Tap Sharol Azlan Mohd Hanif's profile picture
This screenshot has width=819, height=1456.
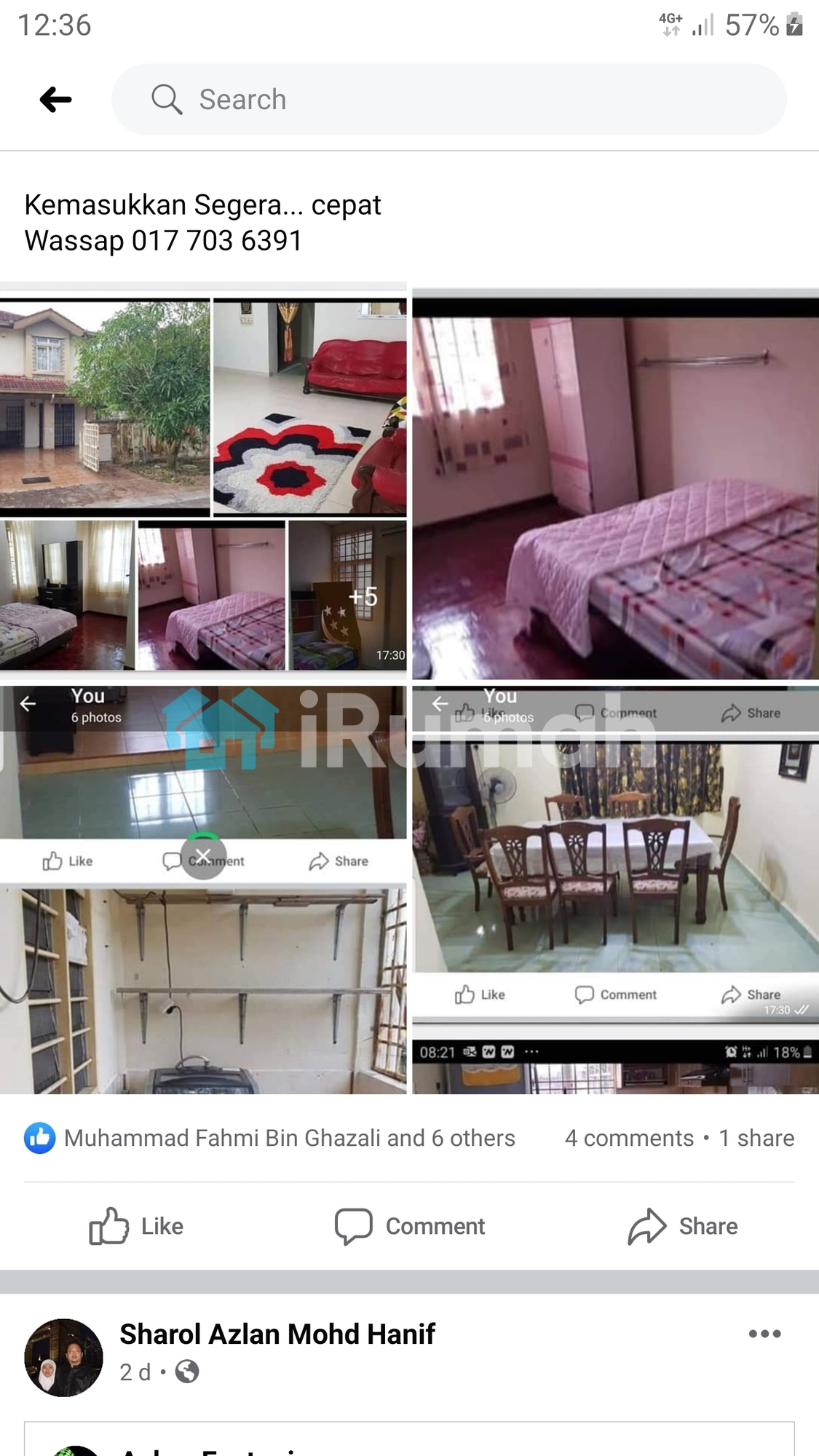[x=63, y=1357]
